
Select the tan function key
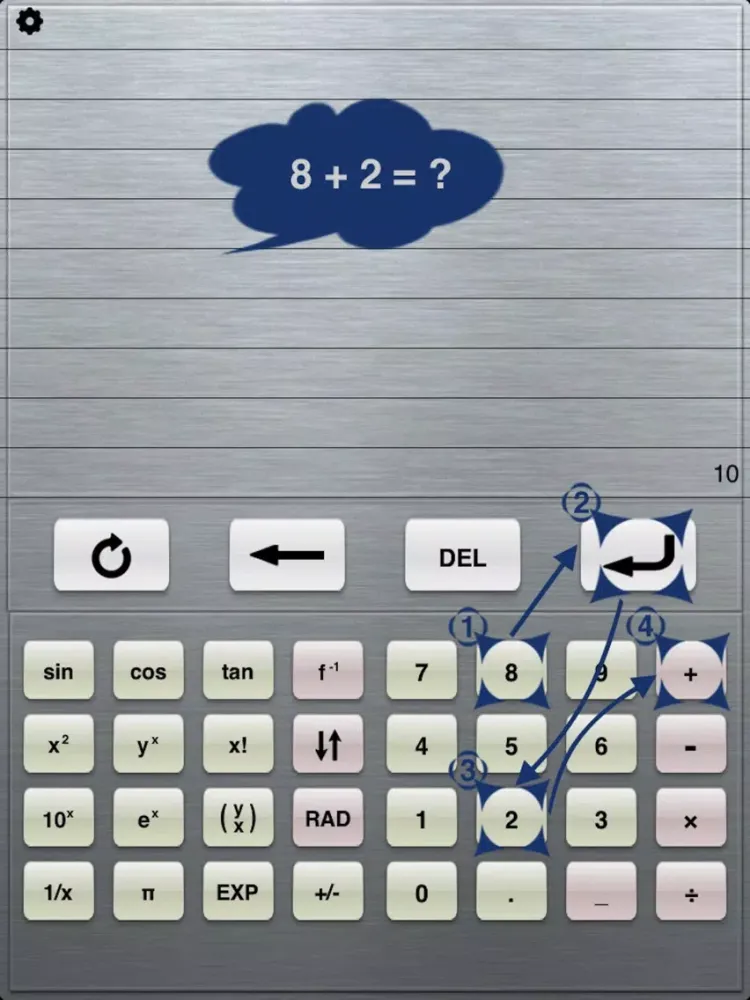(x=238, y=671)
